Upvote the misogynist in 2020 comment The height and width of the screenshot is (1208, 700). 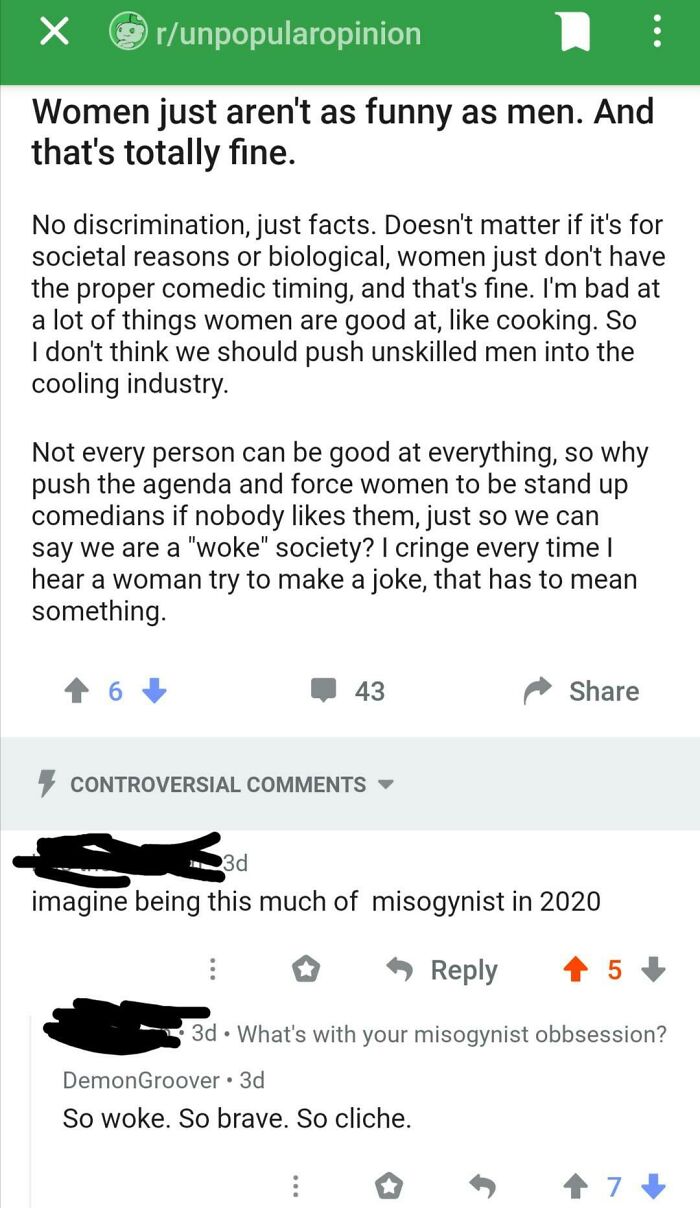click(x=577, y=970)
